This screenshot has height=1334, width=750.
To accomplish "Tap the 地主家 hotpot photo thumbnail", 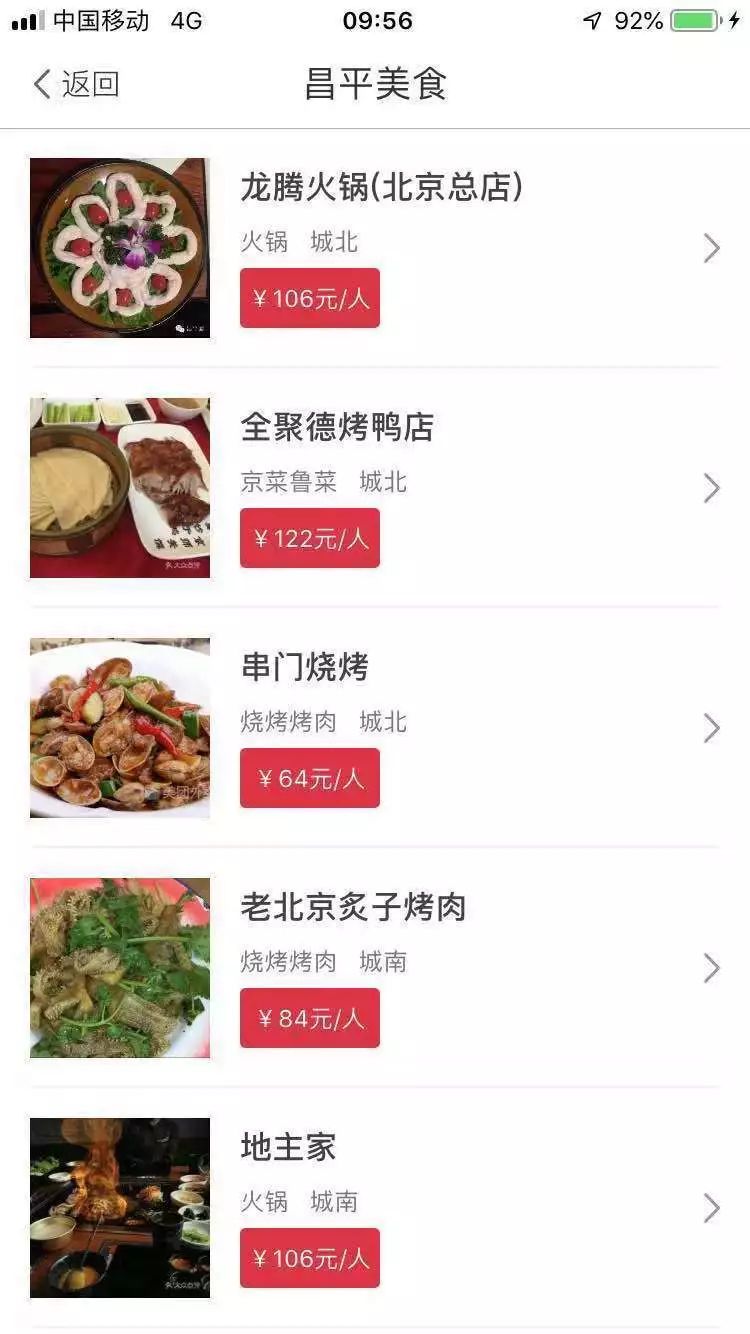I will tap(120, 1207).
